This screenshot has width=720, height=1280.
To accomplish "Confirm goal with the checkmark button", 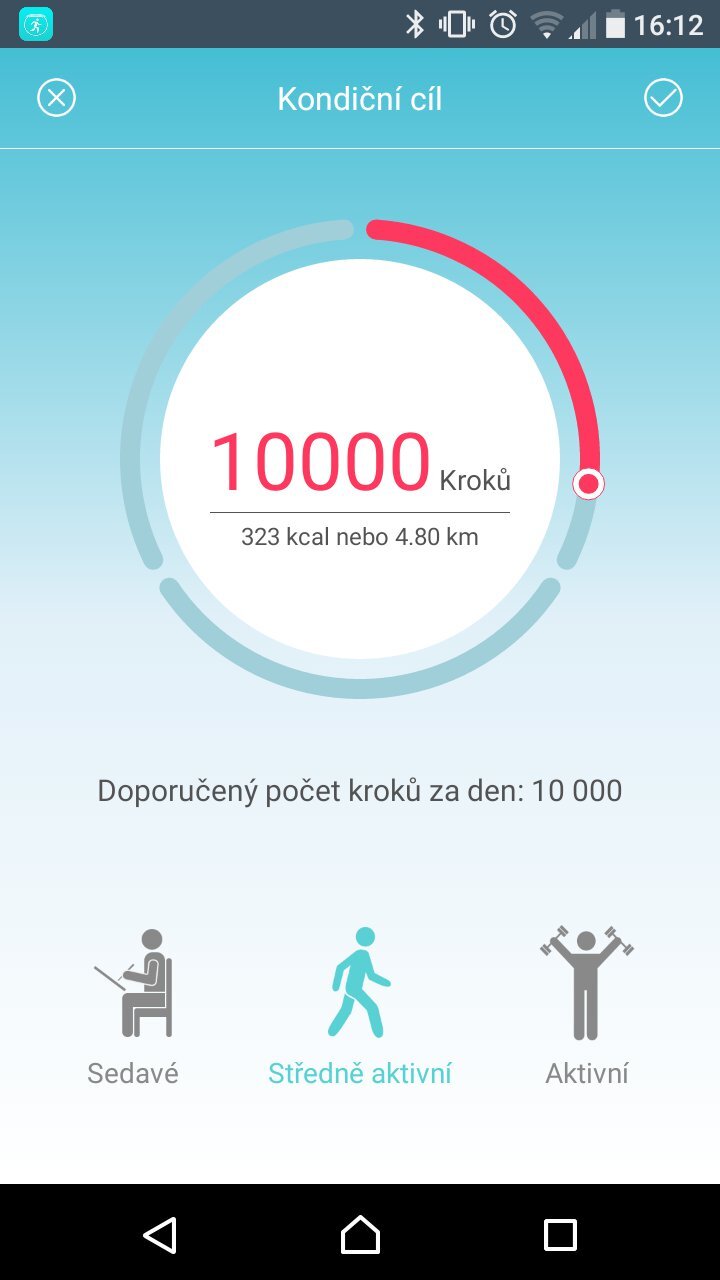I will coord(663,97).
